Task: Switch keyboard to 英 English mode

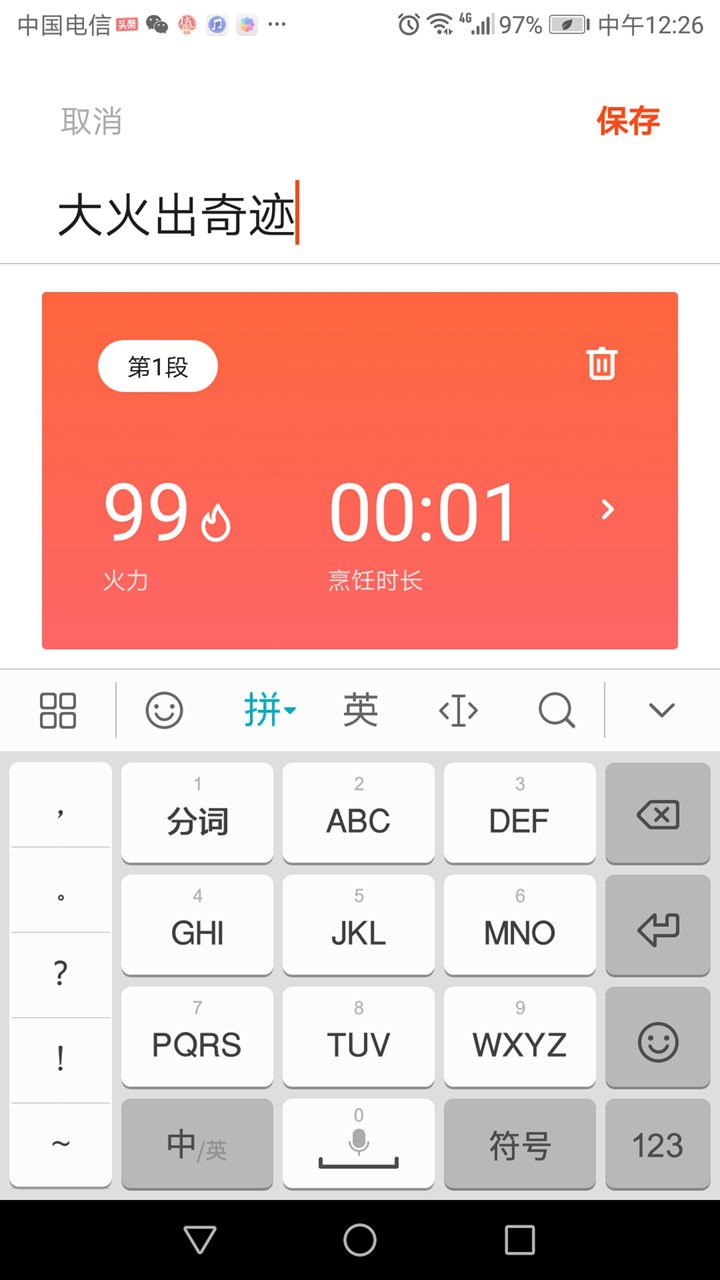Action: pos(360,710)
